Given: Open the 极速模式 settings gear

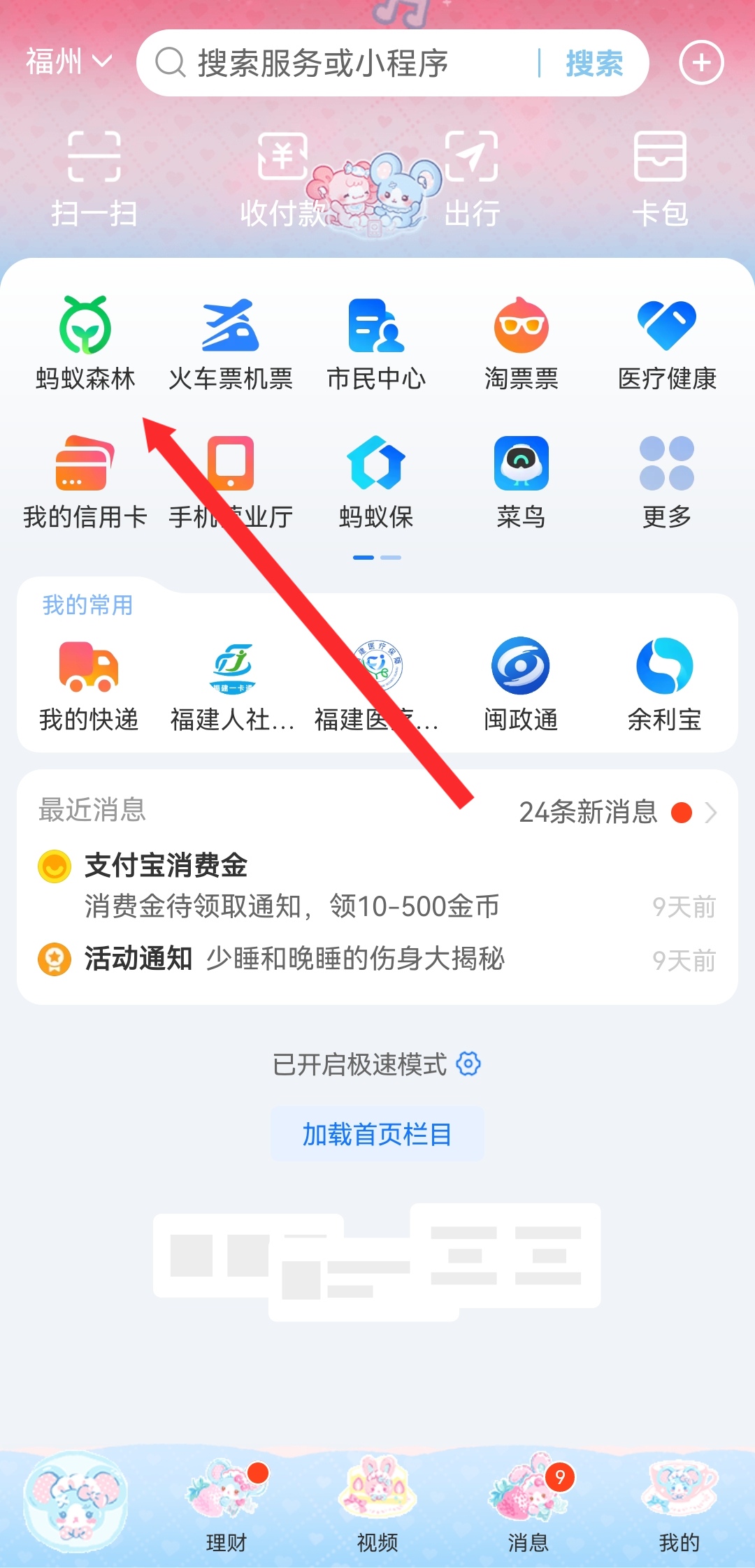Looking at the screenshot, I should (x=468, y=1064).
